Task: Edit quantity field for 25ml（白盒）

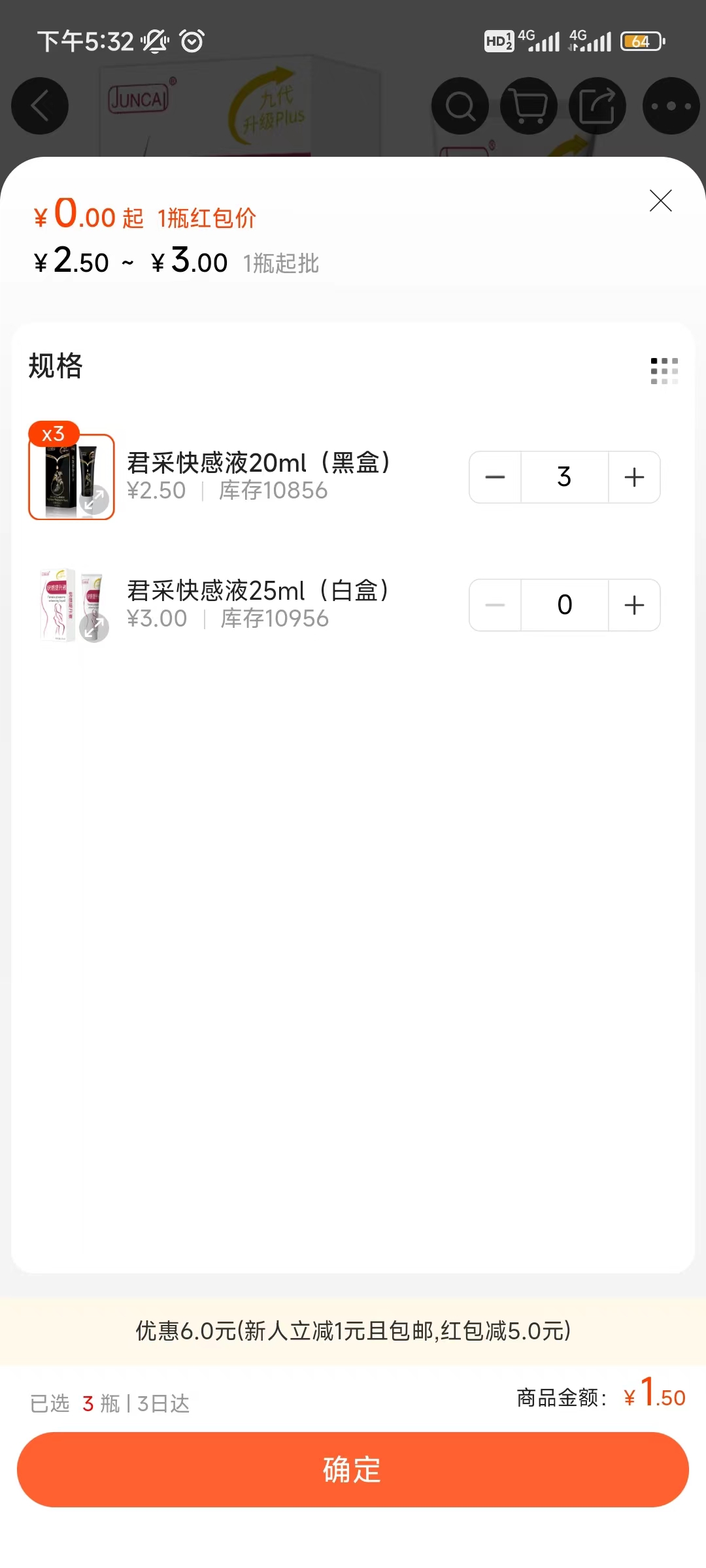Action: coord(565,605)
